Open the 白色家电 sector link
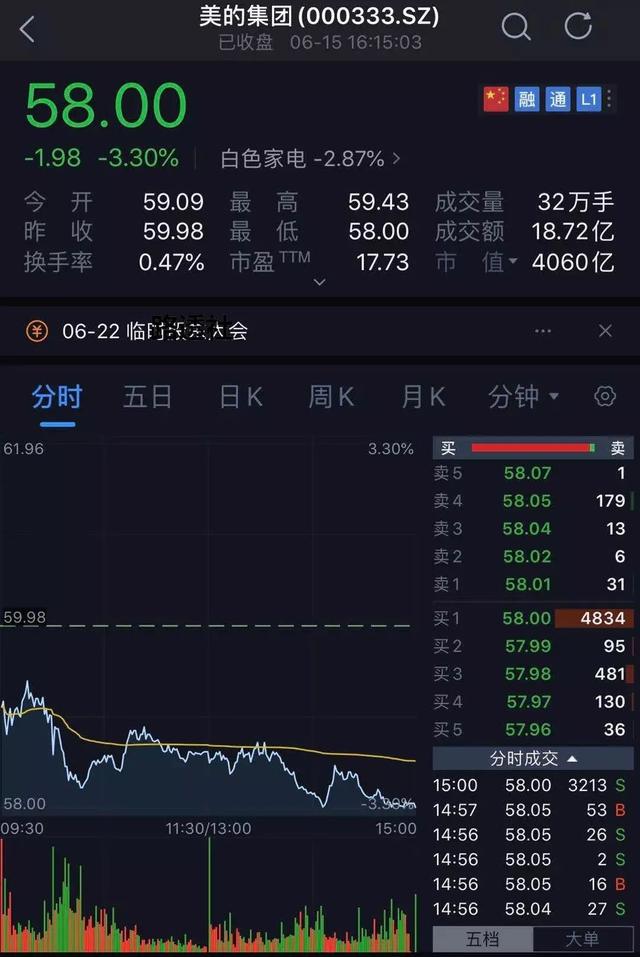The width and height of the screenshot is (640, 957). [x=310, y=158]
